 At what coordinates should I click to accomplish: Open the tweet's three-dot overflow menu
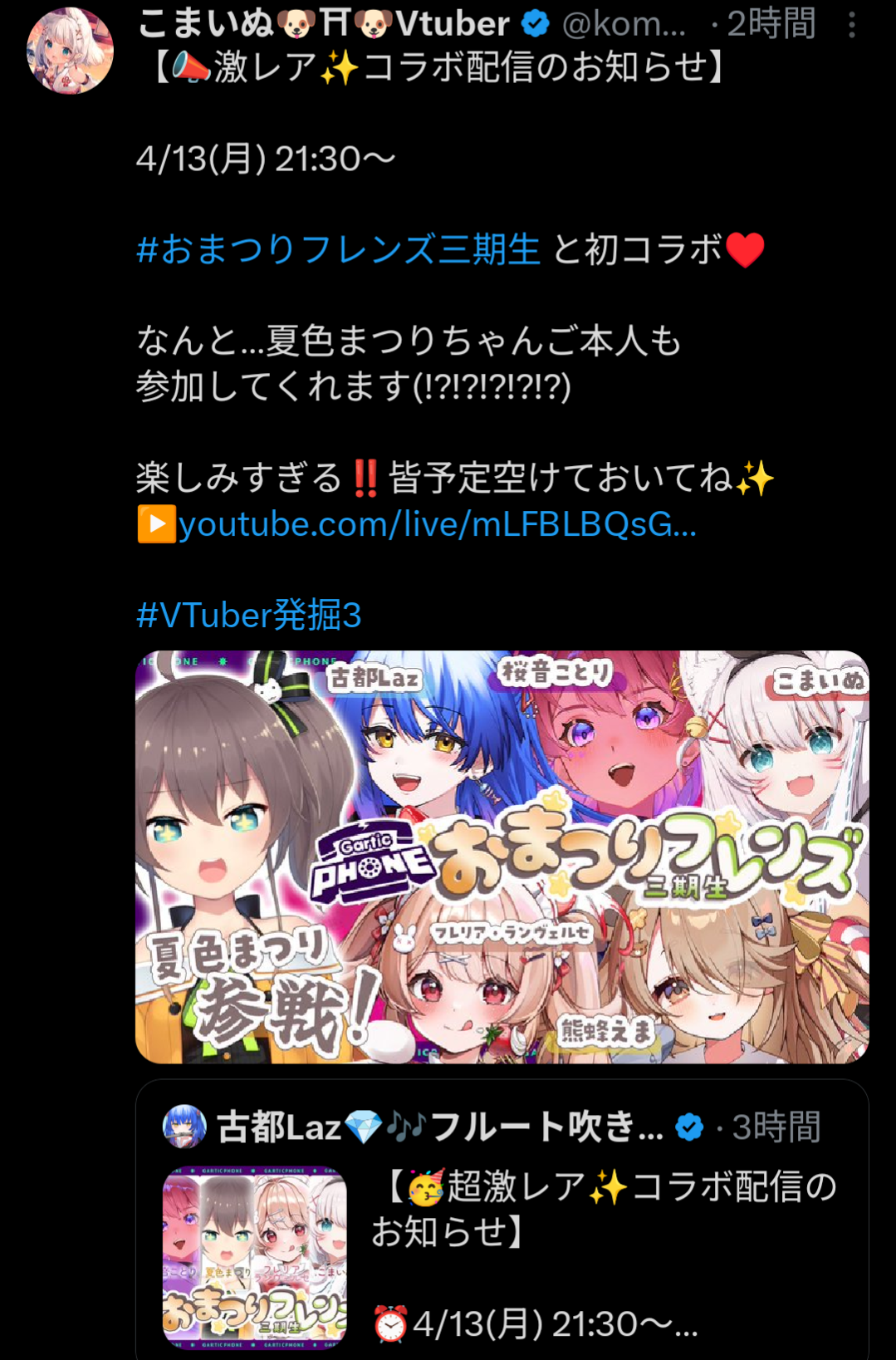tap(851, 25)
